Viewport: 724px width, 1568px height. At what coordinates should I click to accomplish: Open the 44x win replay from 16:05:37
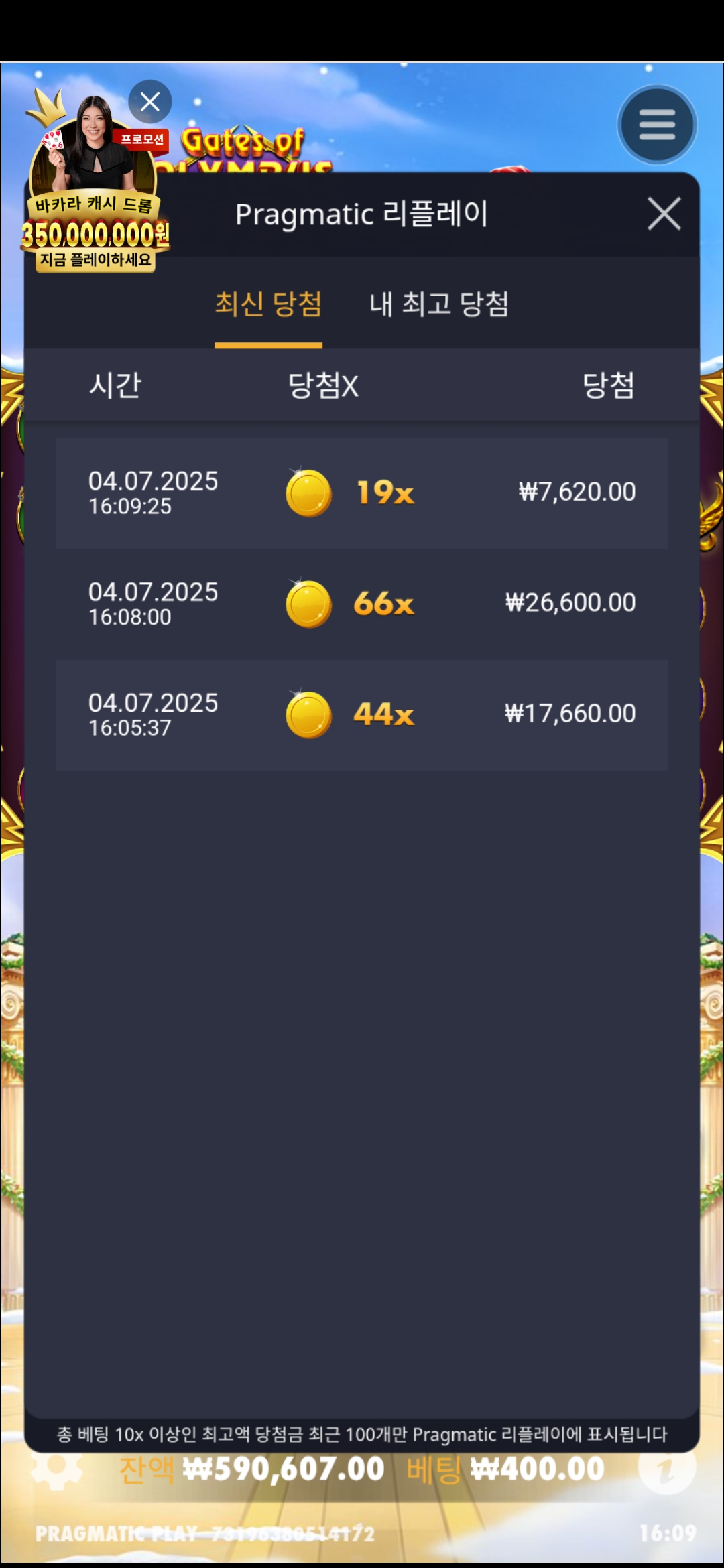point(362,715)
